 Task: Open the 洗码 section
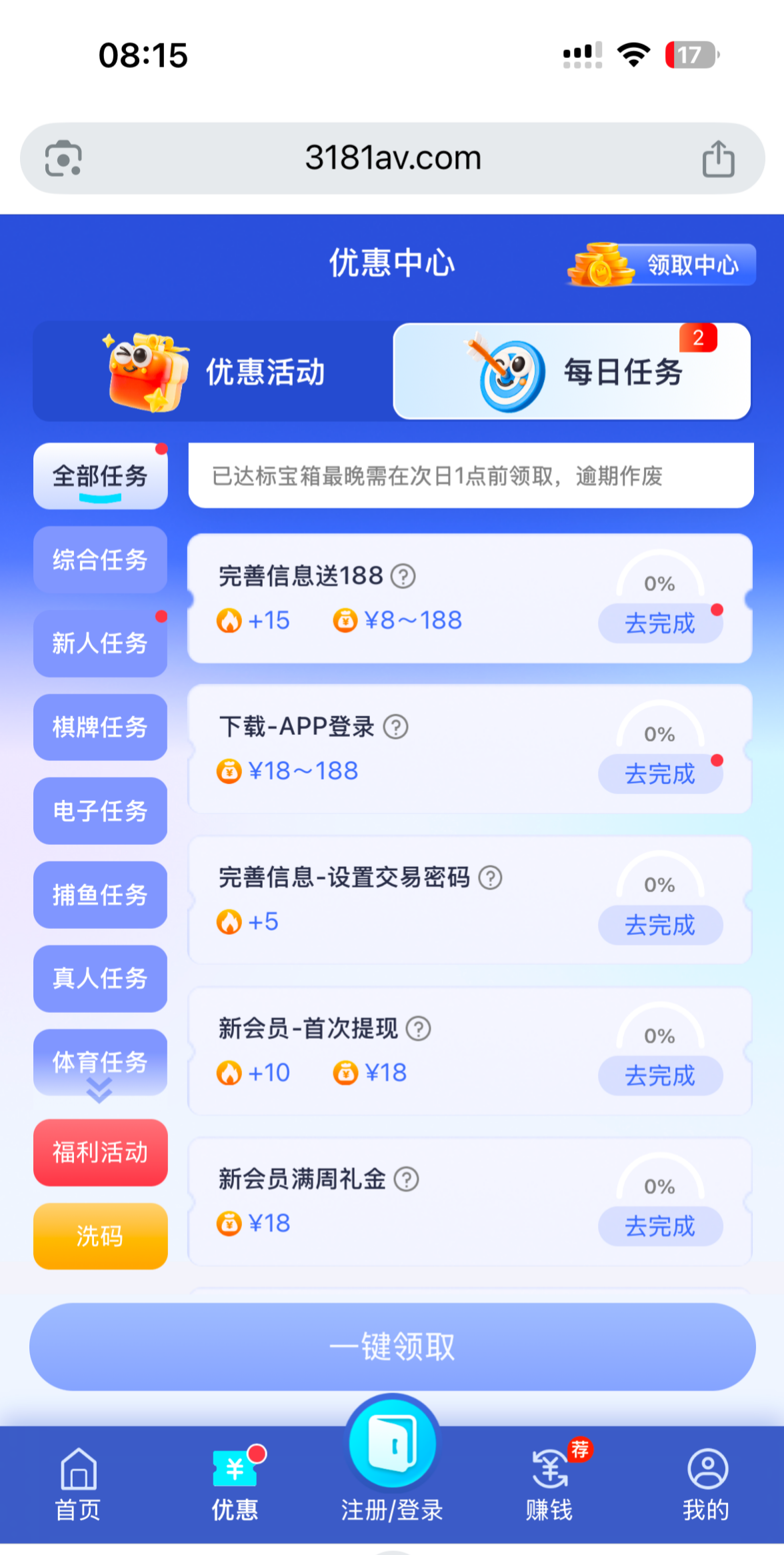(100, 1236)
